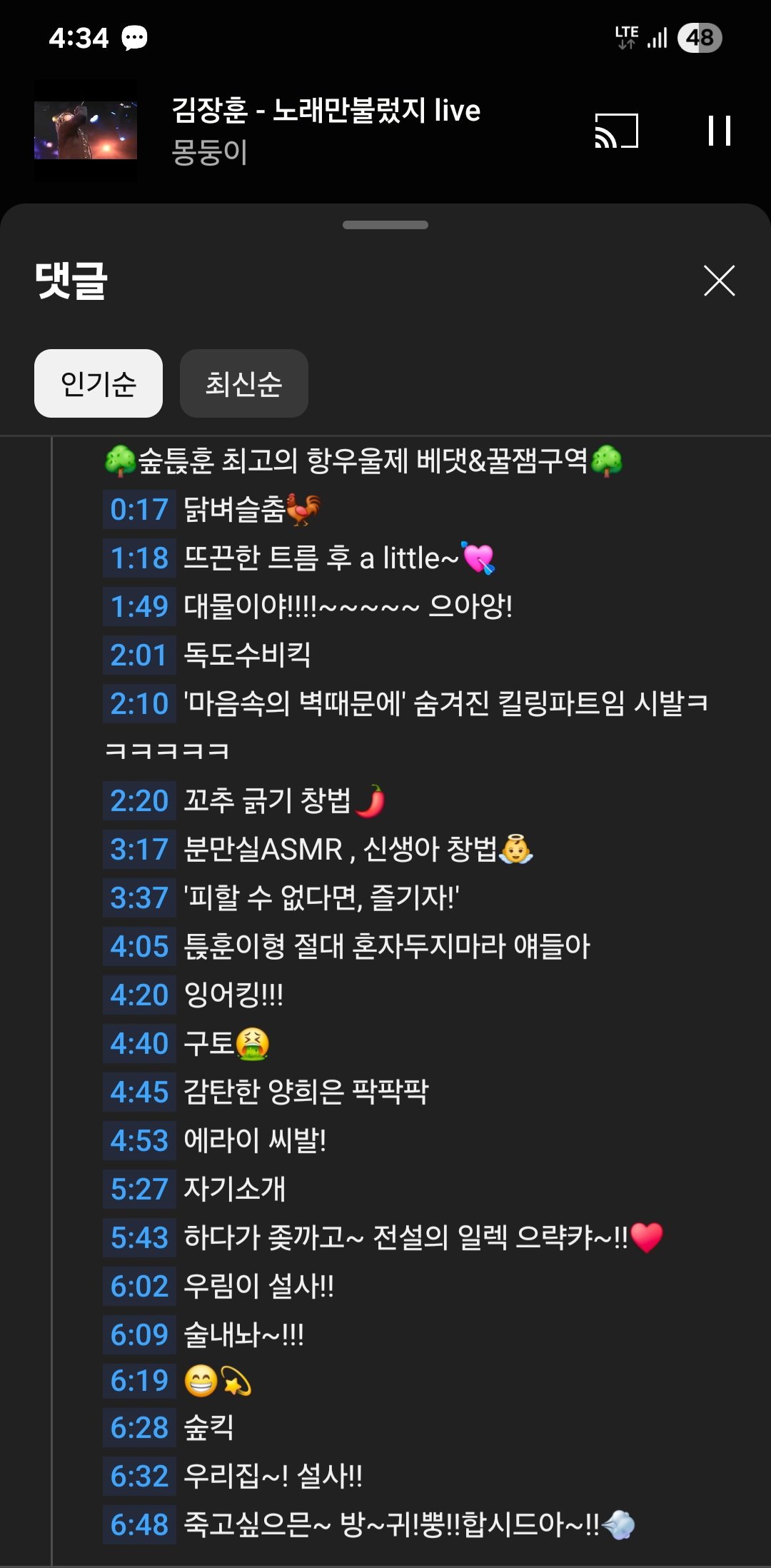Sort comments by 인기순
This screenshot has width=771, height=1568.
[x=99, y=383]
